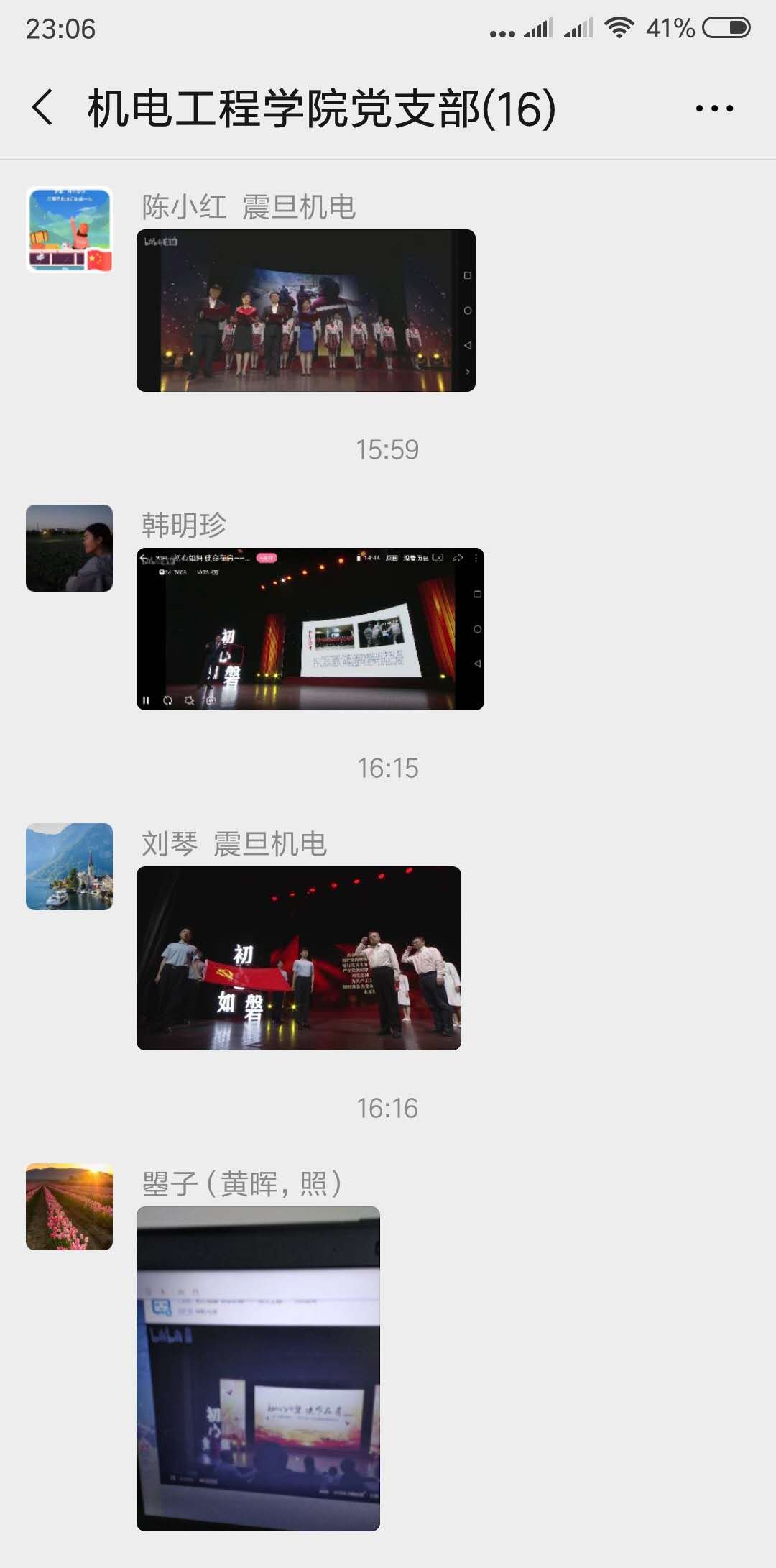Open the photo from 刘琴

click(298, 958)
